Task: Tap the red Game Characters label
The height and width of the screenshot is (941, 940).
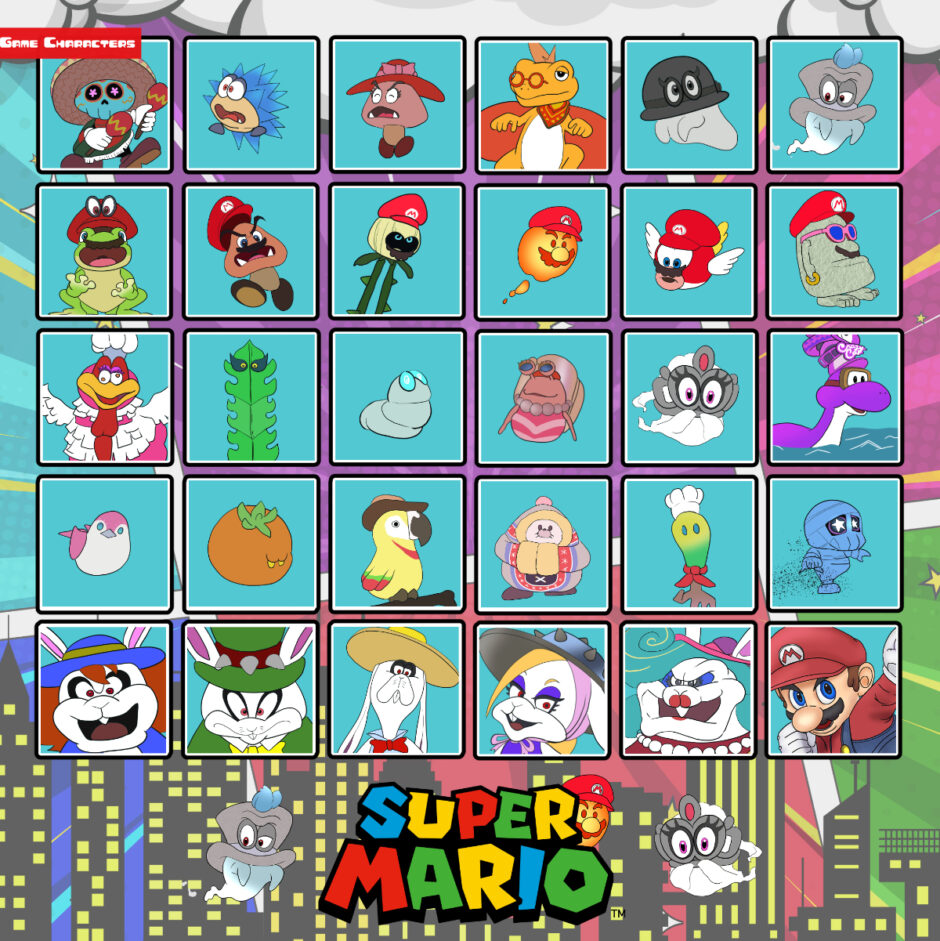Action: point(70,44)
